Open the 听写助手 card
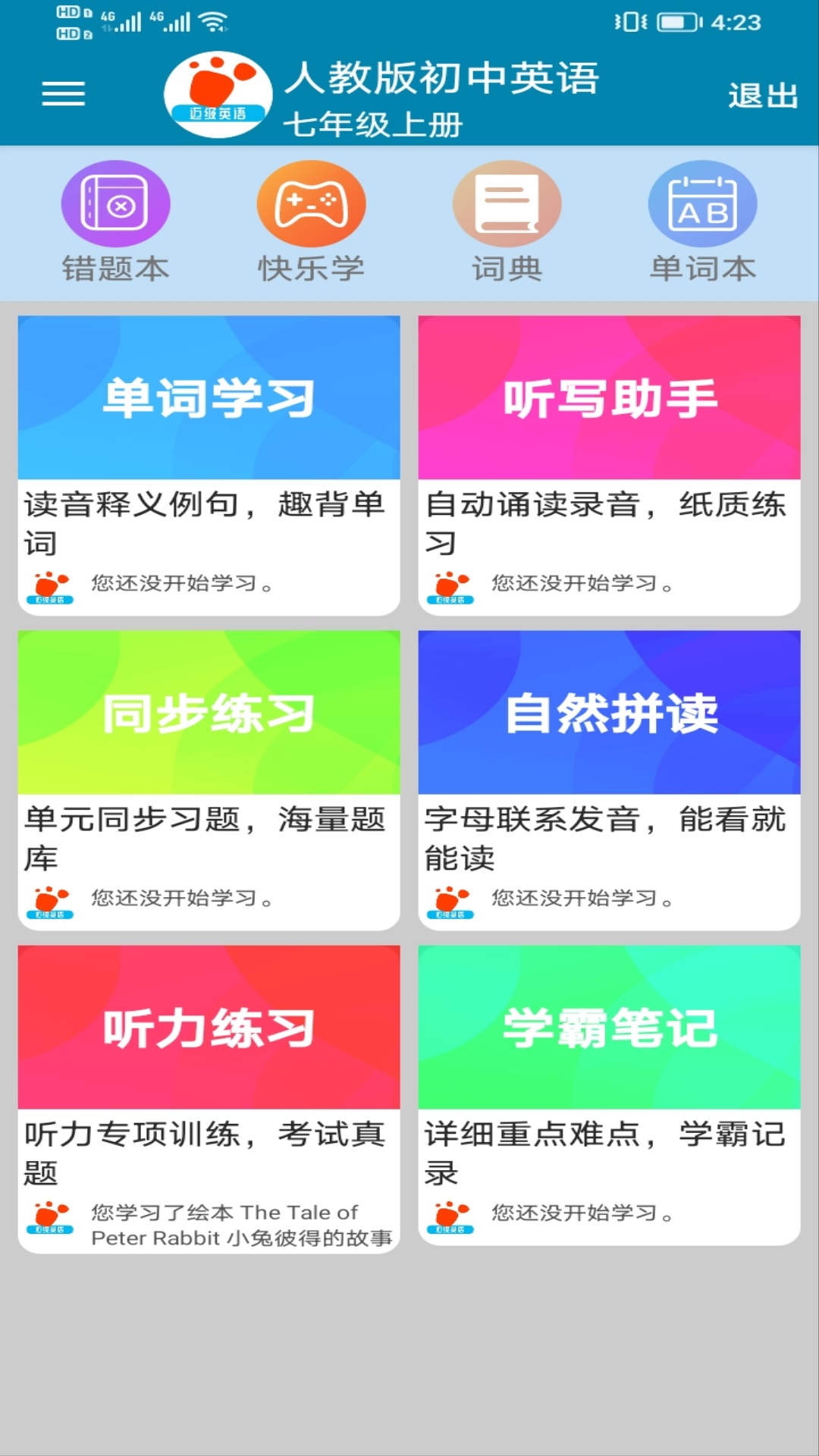The height and width of the screenshot is (1456, 819). (609, 464)
